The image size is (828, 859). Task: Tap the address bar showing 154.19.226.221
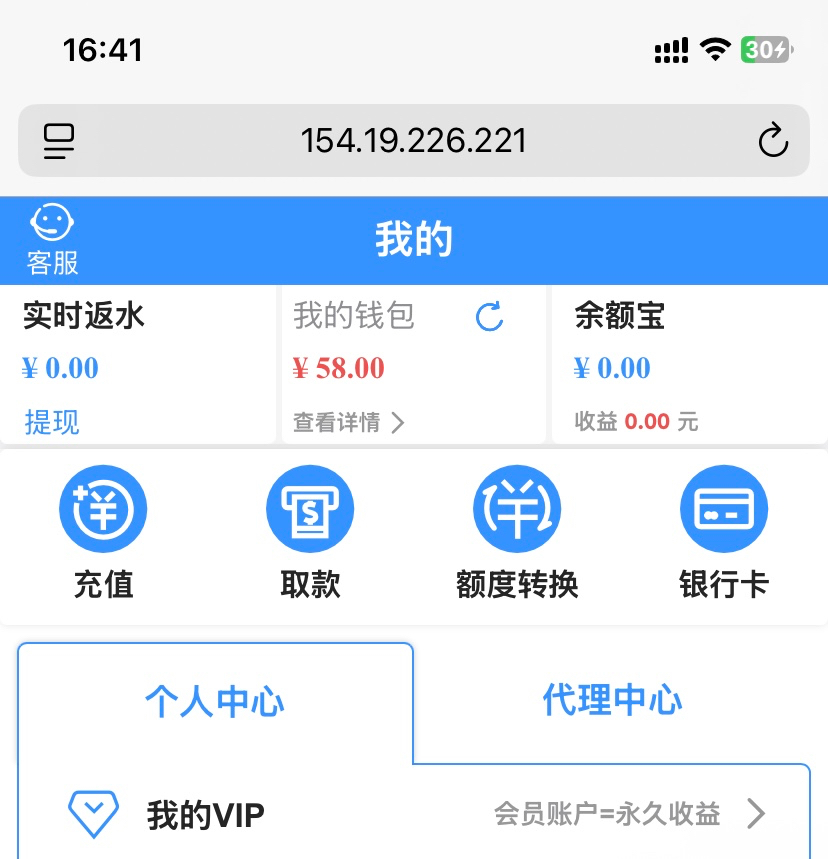tap(414, 141)
